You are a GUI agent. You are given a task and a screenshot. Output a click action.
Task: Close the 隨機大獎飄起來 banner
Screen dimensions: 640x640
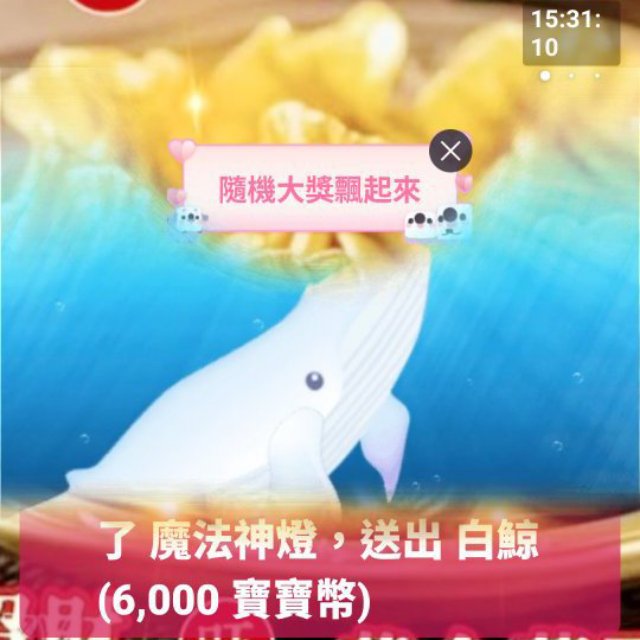(x=450, y=151)
